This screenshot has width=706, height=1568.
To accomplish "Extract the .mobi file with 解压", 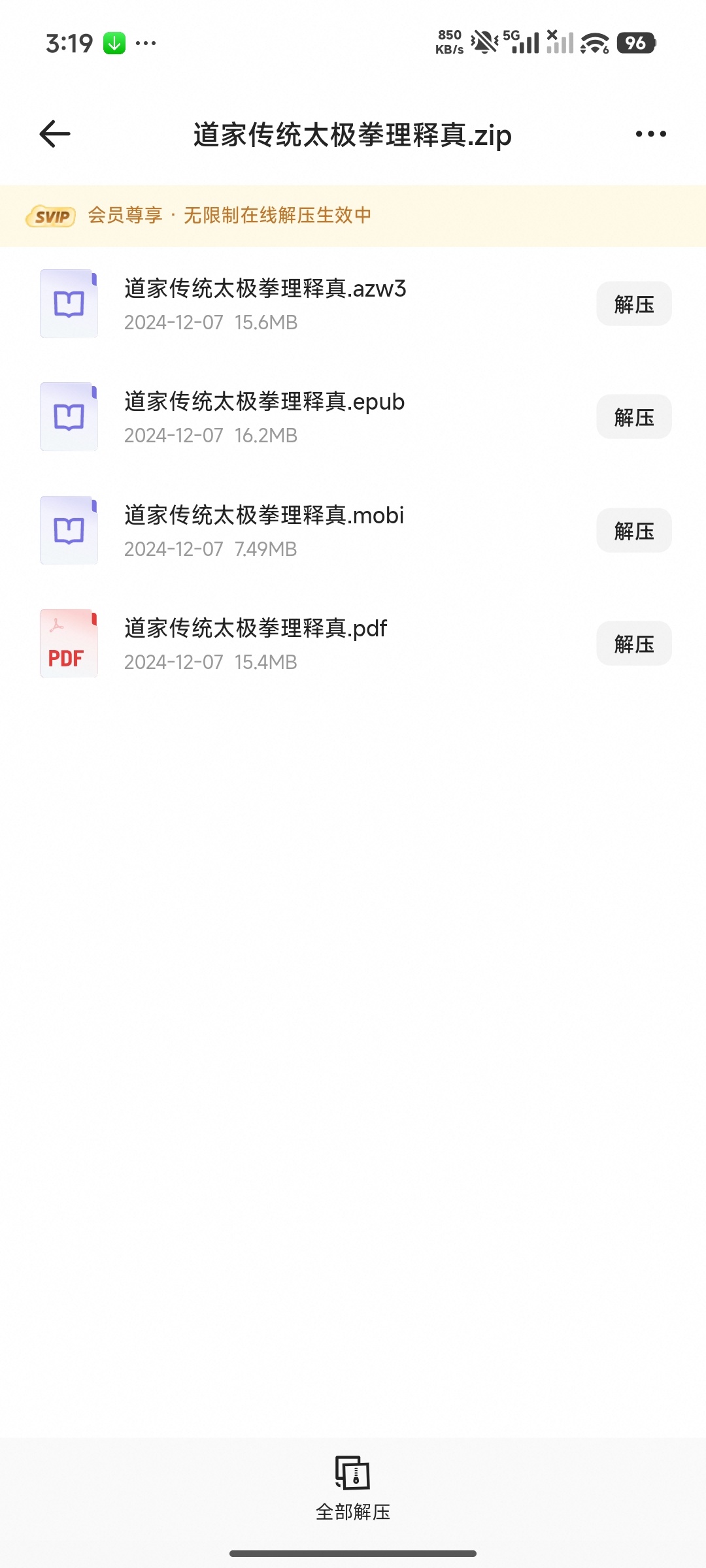I will [633, 531].
